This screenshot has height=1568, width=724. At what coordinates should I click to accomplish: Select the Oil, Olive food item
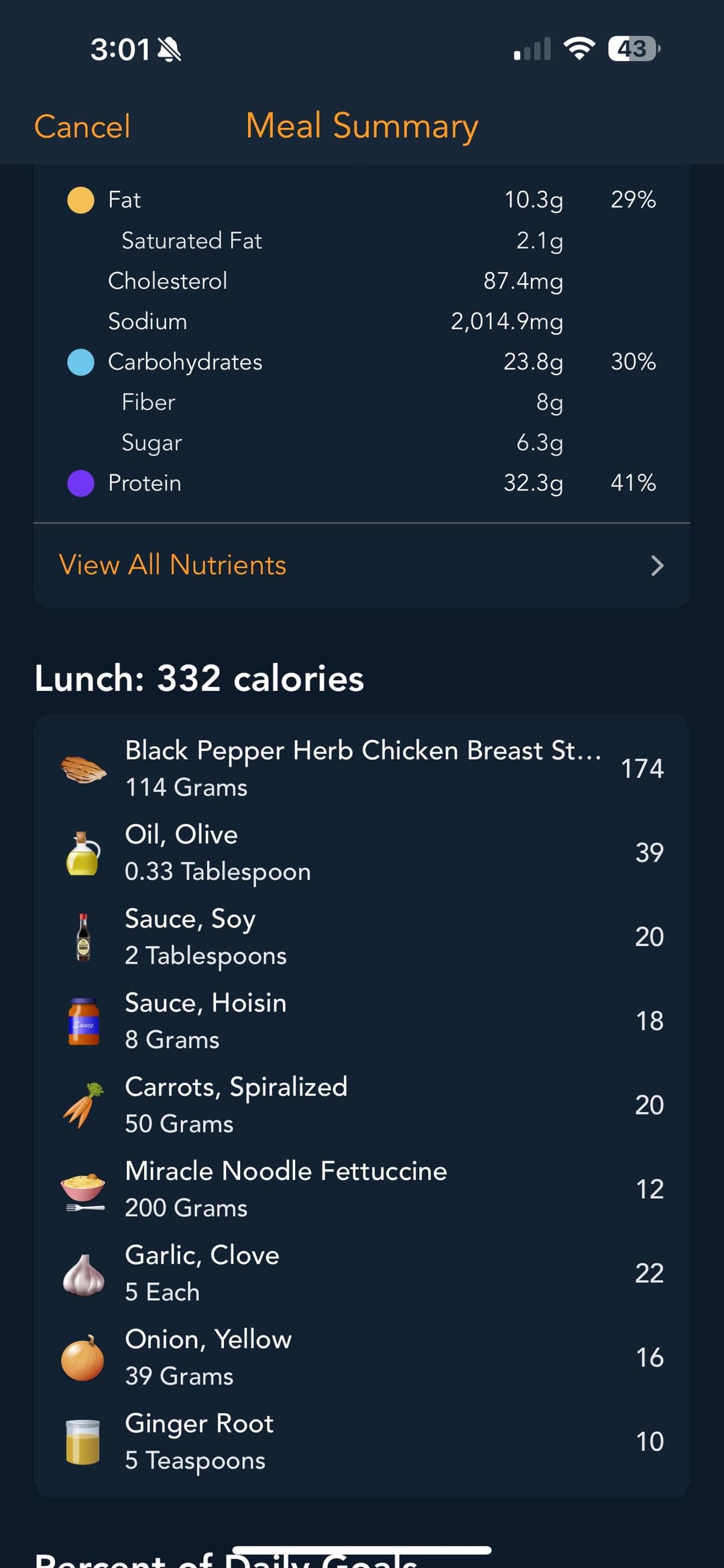(x=361, y=852)
